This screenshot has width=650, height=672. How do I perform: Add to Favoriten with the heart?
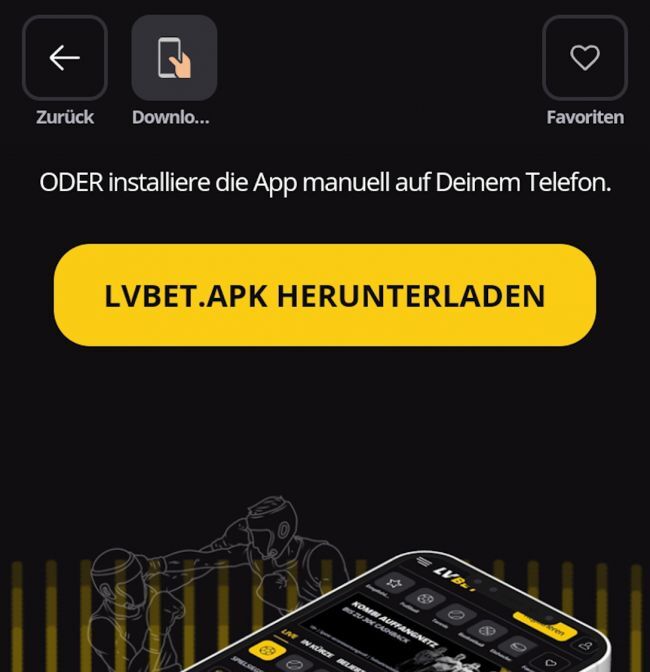[x=585, y=58]
